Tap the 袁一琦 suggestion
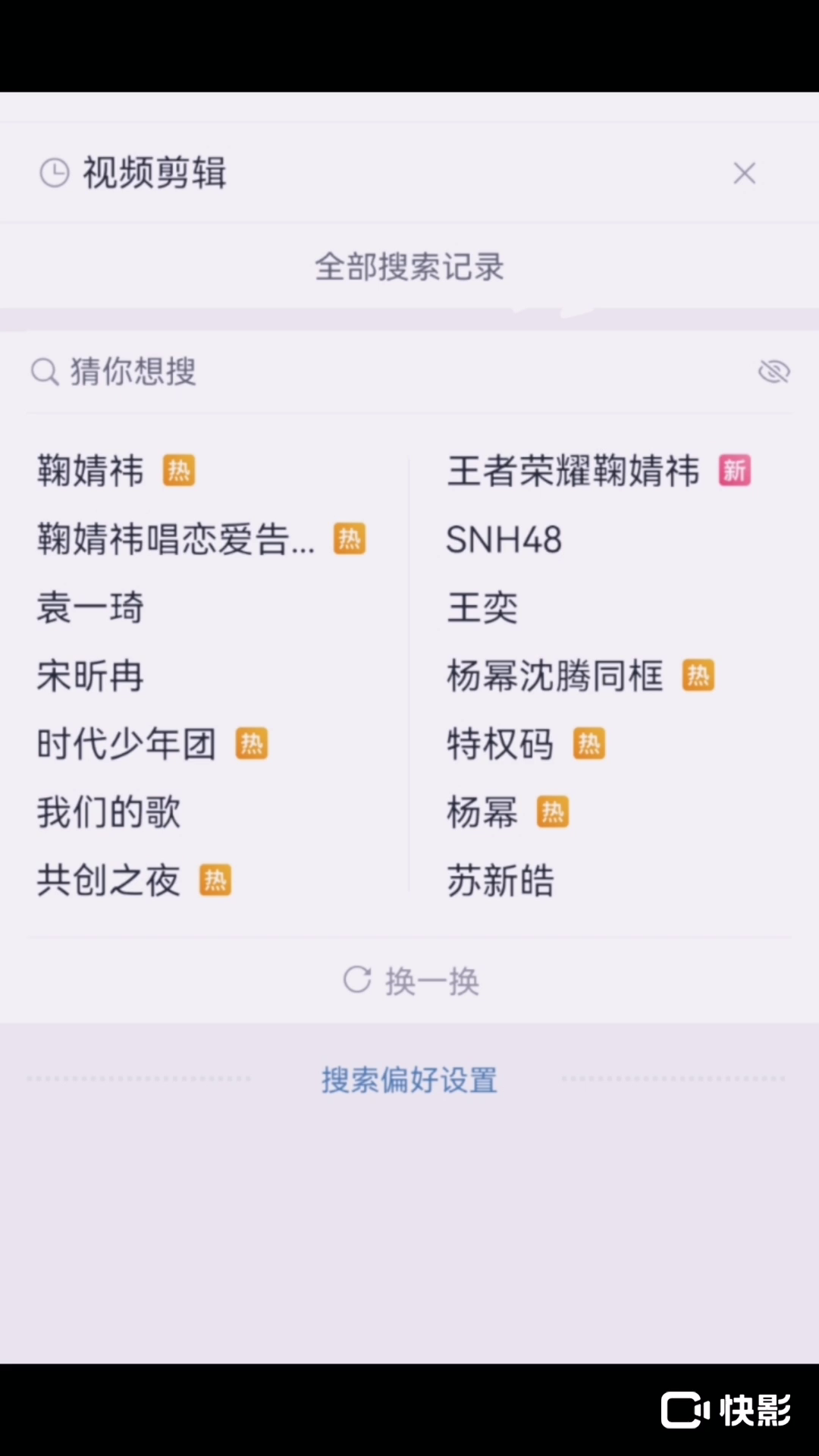Image resolution: width=819 pixels, height=1456 pixels. click(90, 607)
